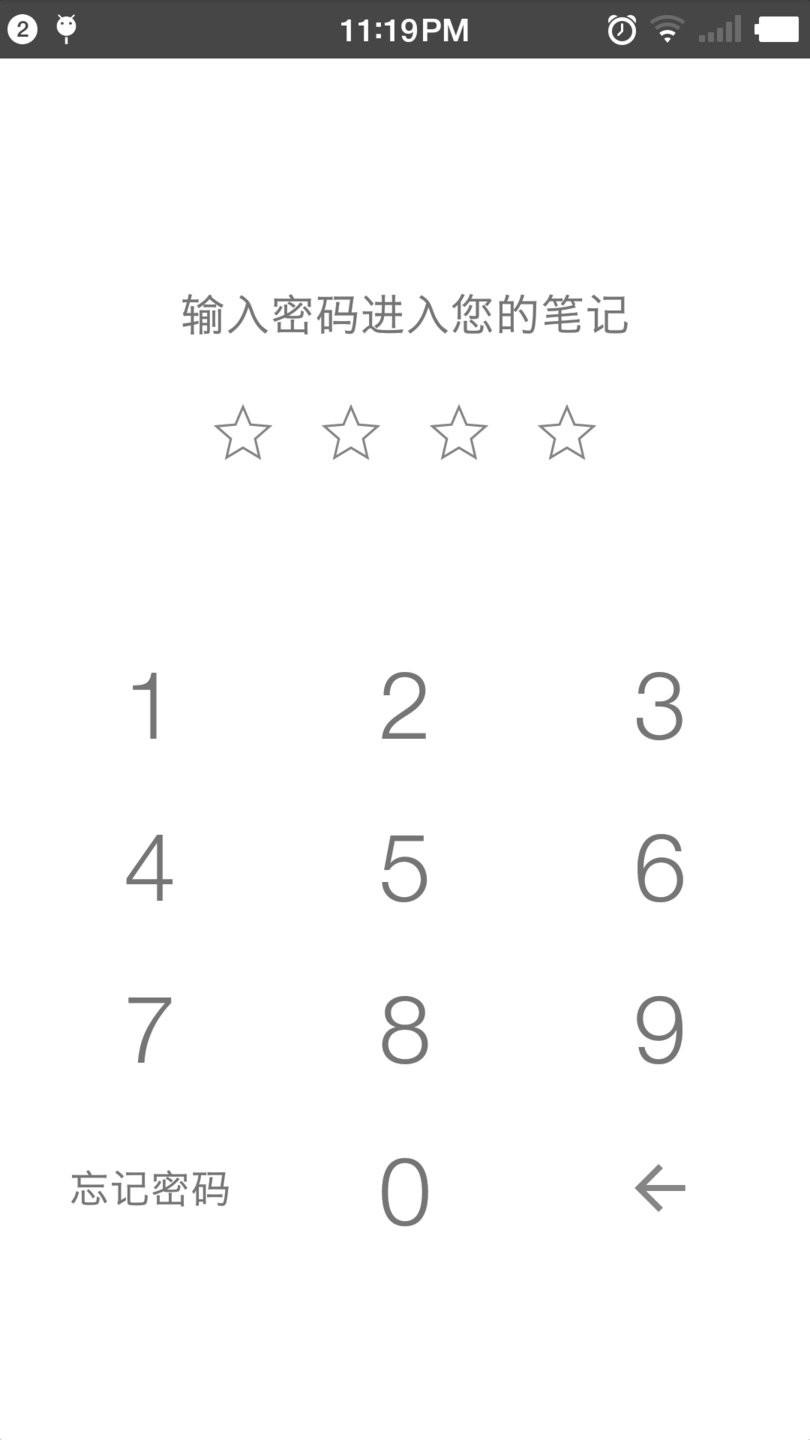This screenshot has width=810, height=1440.
Task: Tap number 4 on the PIN pad
Action: click(x=148, y=868)
